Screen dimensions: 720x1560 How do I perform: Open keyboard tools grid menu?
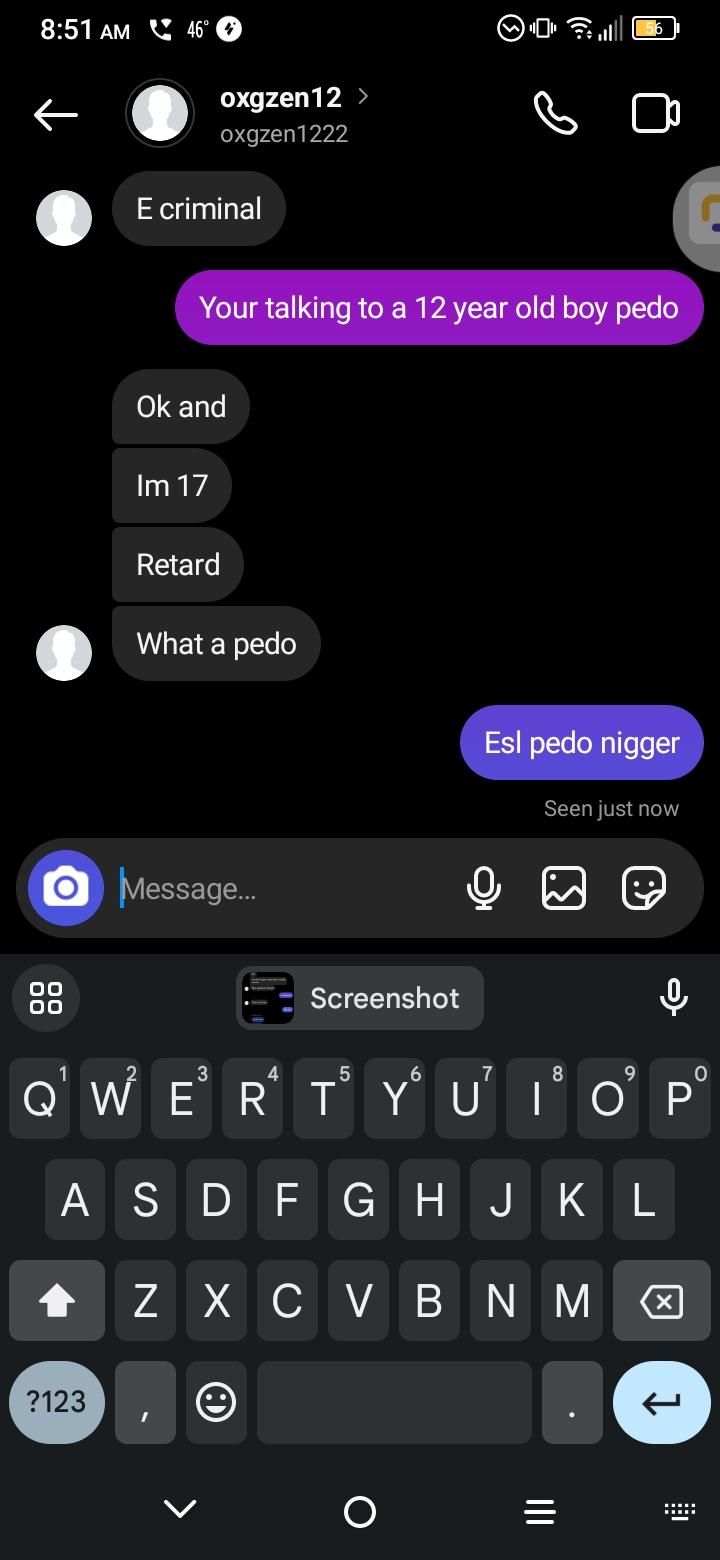point(46,998)
